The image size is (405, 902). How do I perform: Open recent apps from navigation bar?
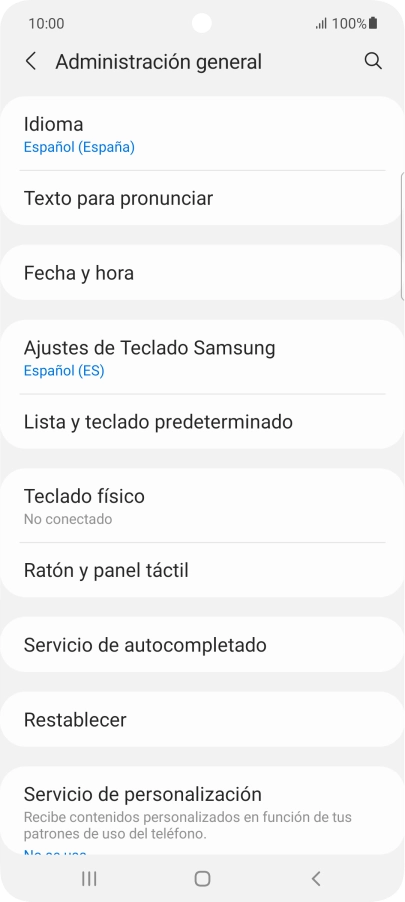(x=89, y=878)
